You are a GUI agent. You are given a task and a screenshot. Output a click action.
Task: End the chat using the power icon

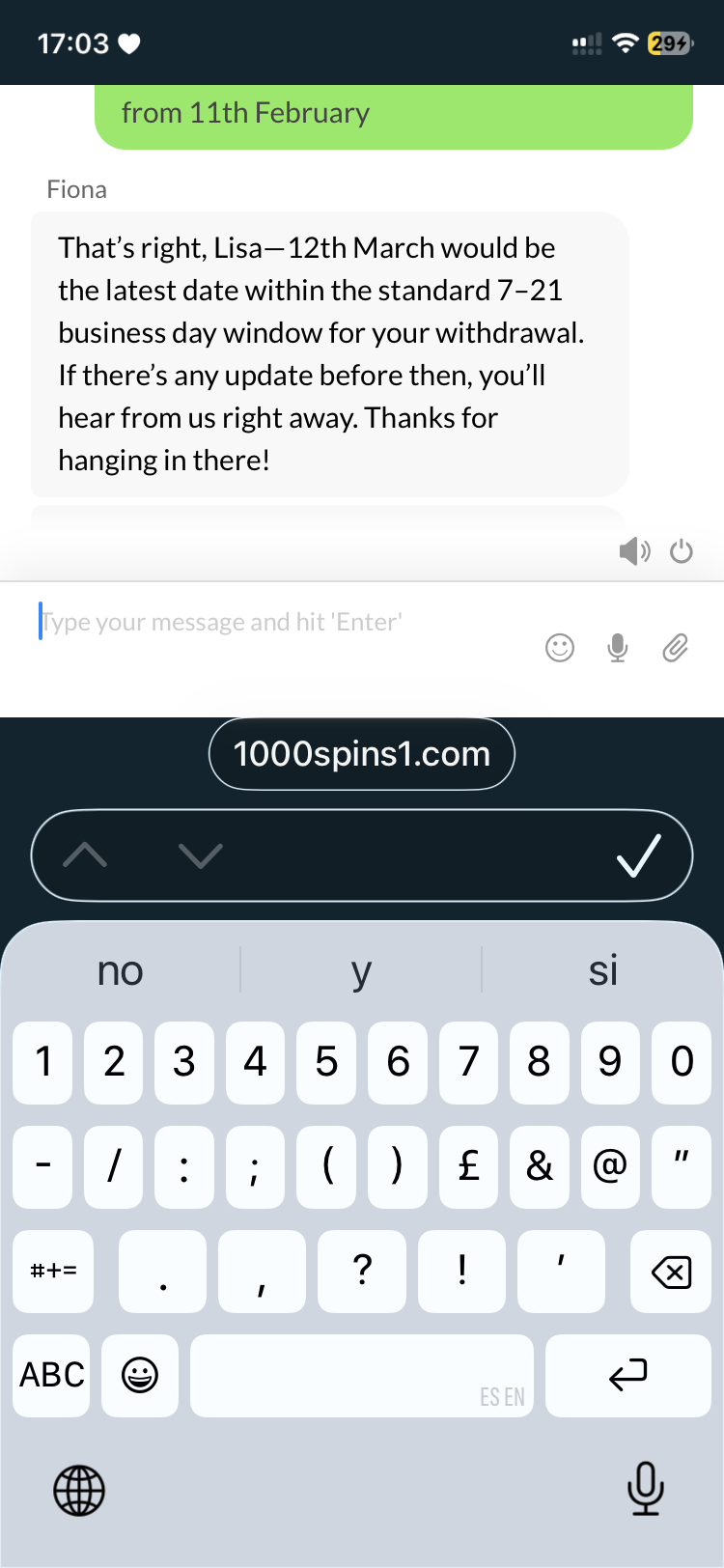coord(682,551)
